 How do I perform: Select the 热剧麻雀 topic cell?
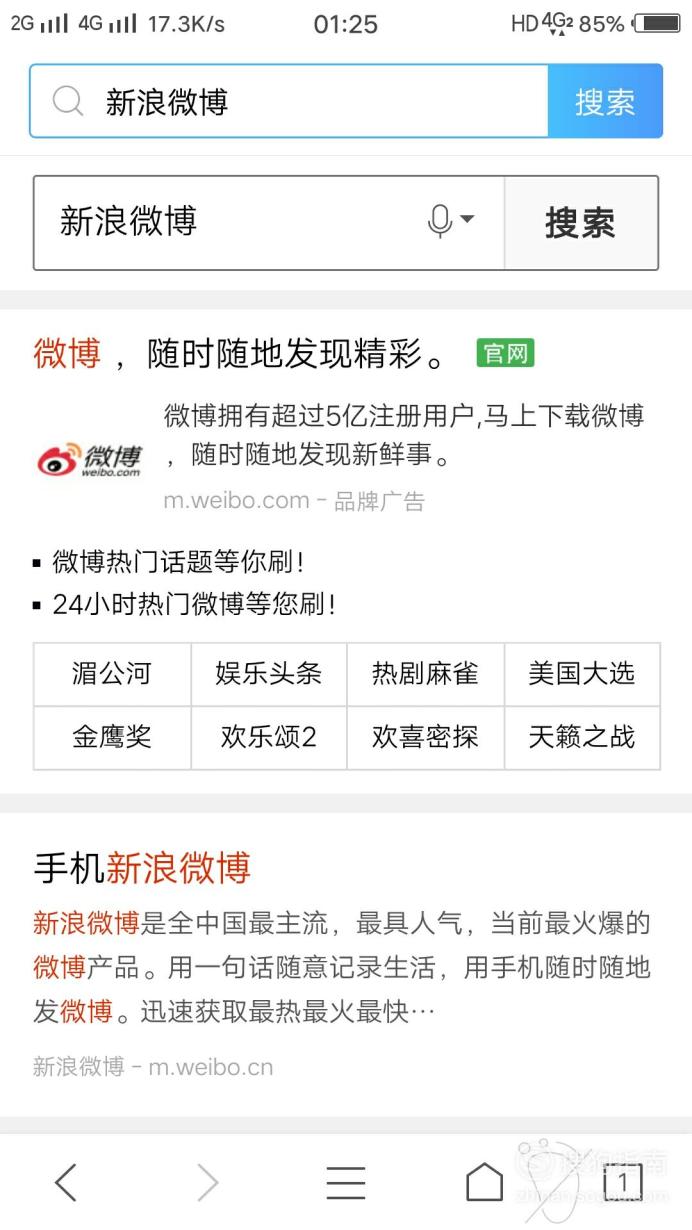[x=425, y=674]
